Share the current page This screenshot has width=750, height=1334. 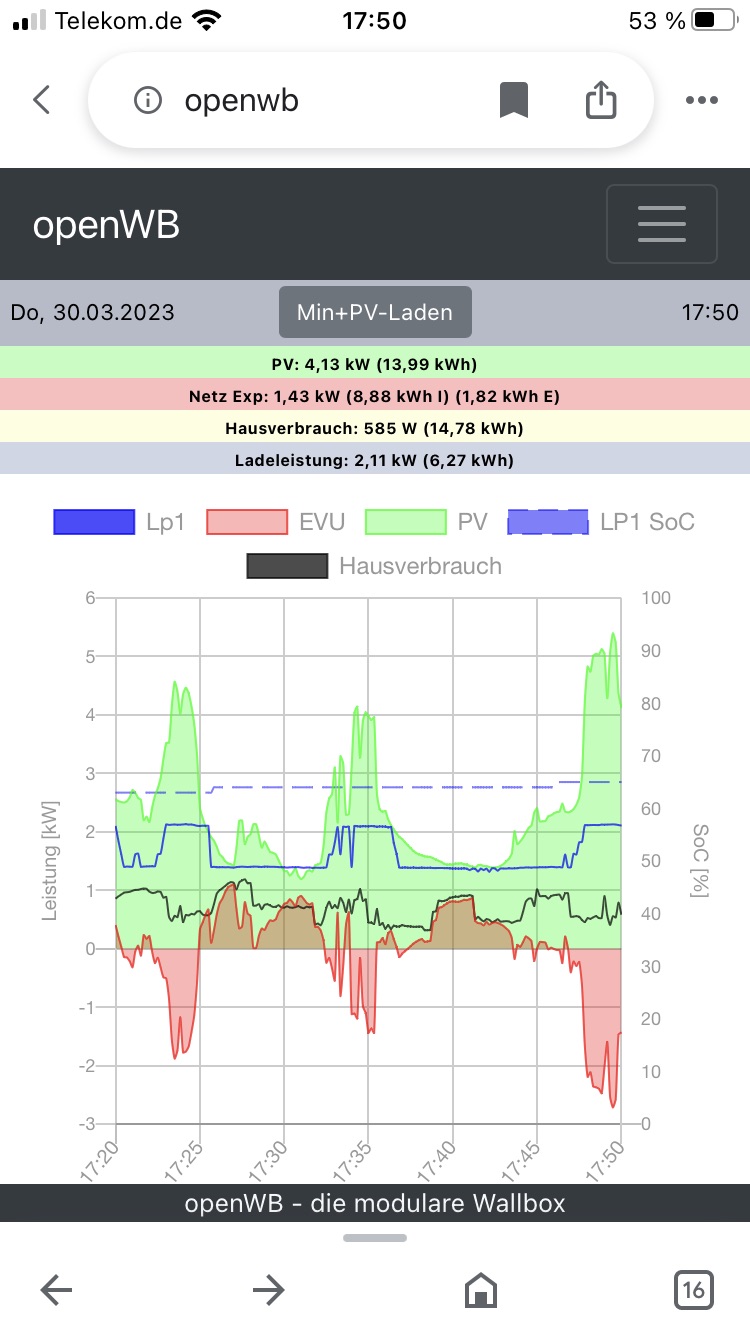pyautogui.click(x=600, y=100)
